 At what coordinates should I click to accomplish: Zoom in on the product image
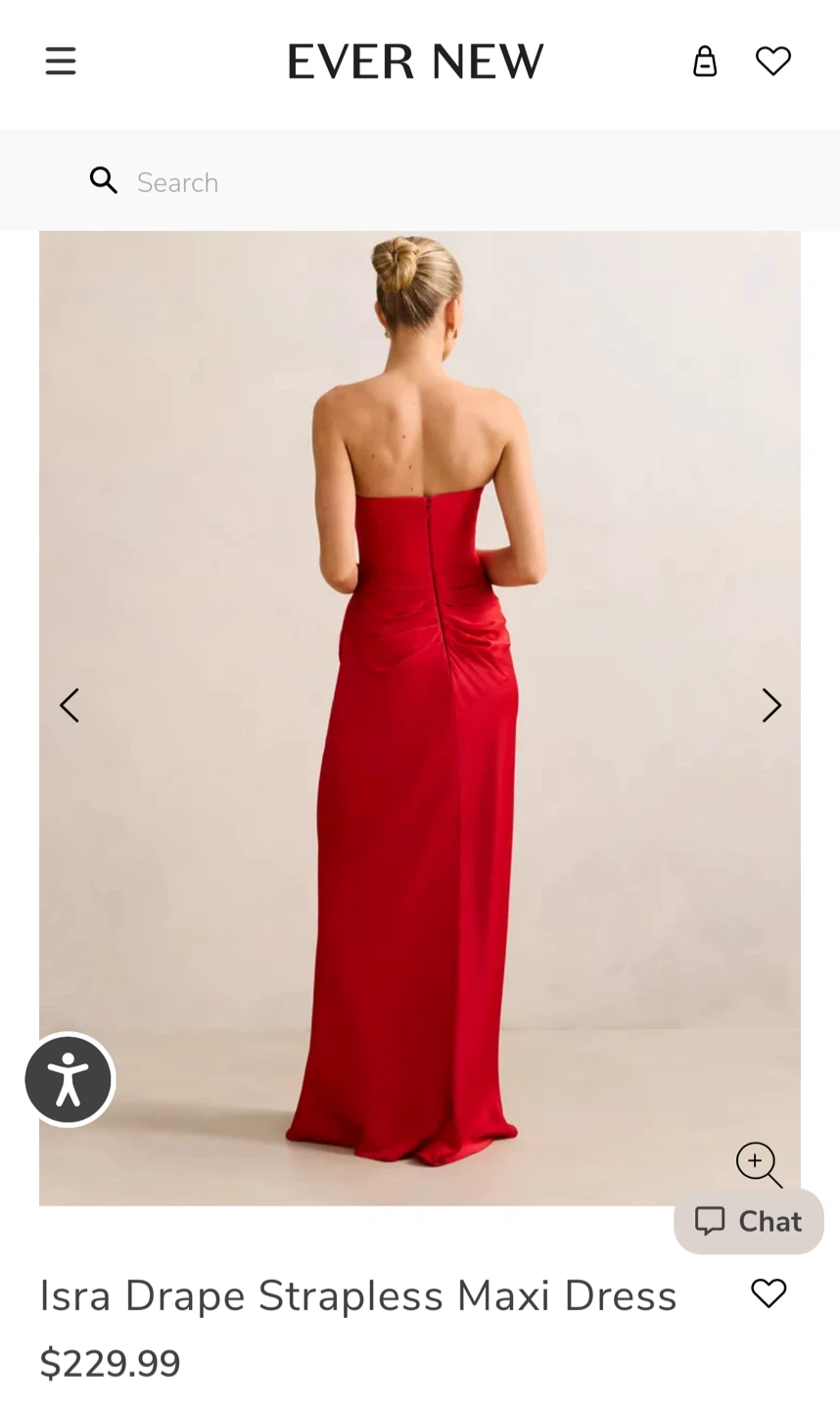(x=758, y=1164)
